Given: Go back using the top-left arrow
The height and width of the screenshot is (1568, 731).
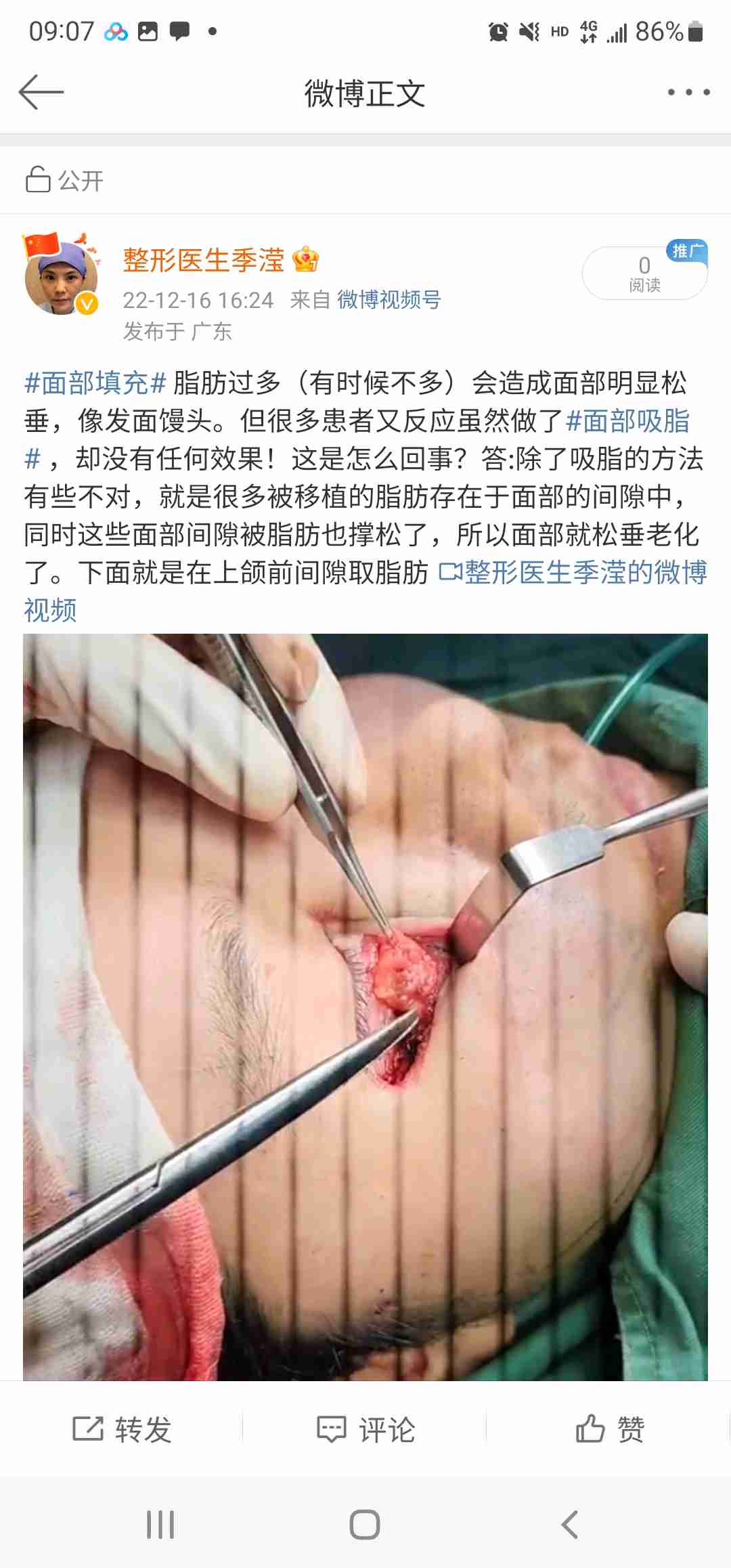Looking at the screenshot, I should (41, 92).
